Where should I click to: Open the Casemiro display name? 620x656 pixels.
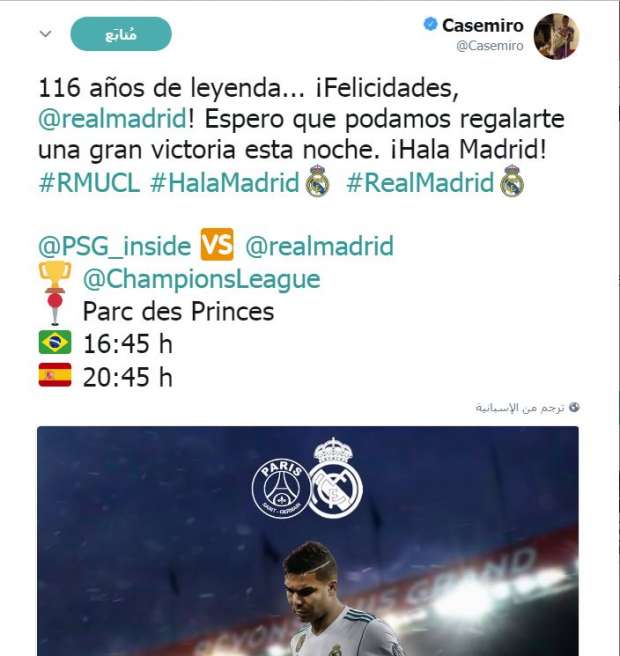[x=482, y=26]
